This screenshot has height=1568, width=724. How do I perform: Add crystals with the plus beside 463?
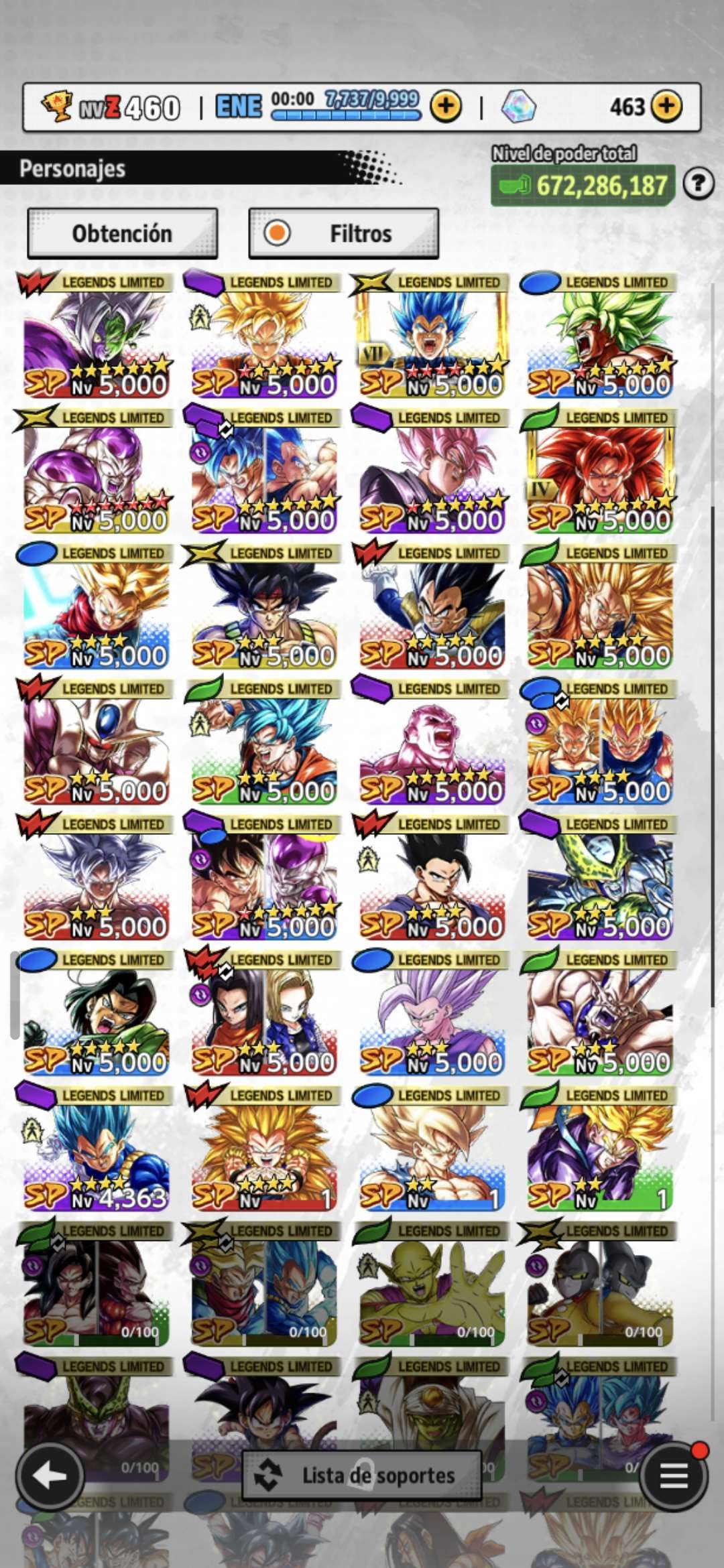pos(666,106)
